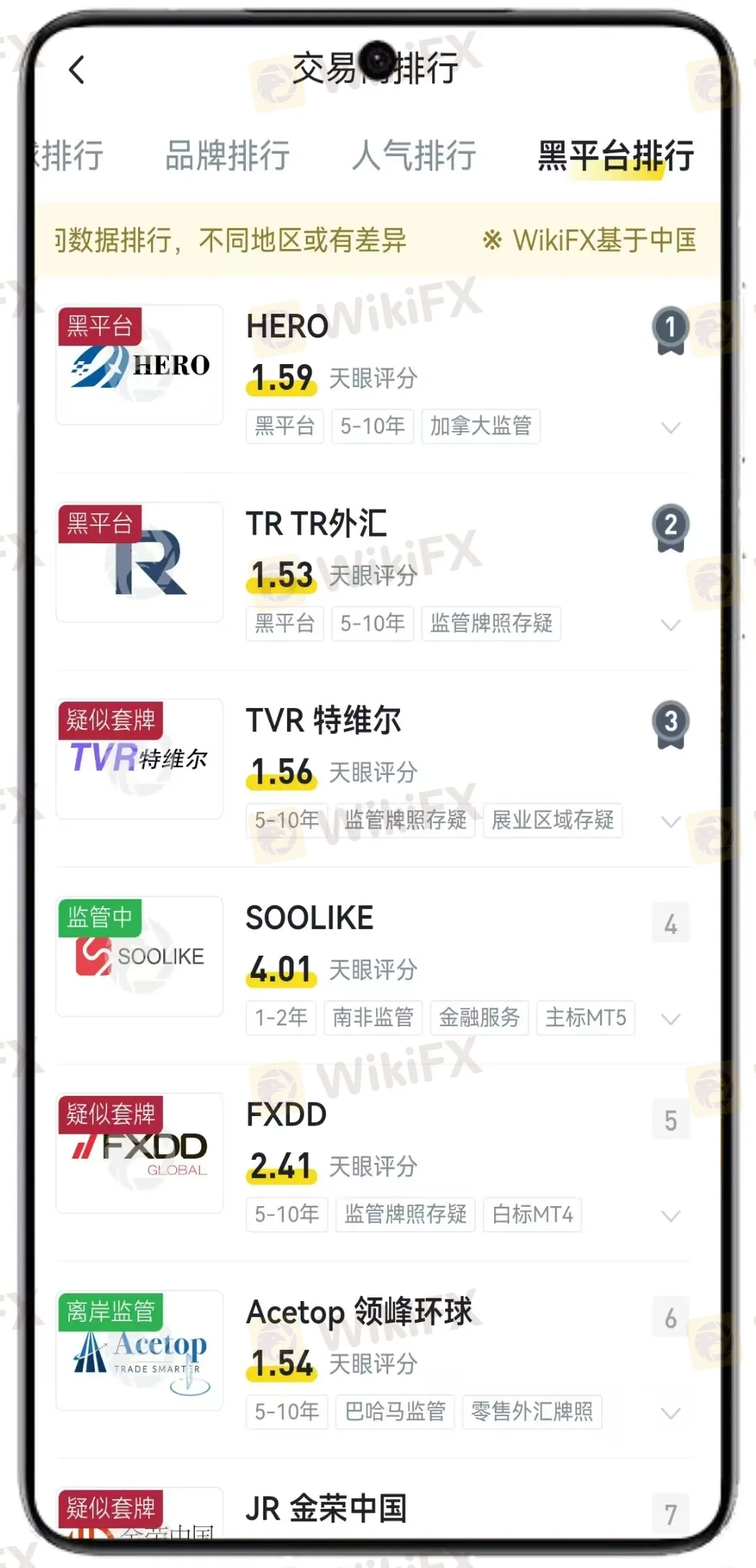The width and height of the screenshot is (756, 1568).
Task: Open the FXDD broker entry
Action: click(286, 1115)
